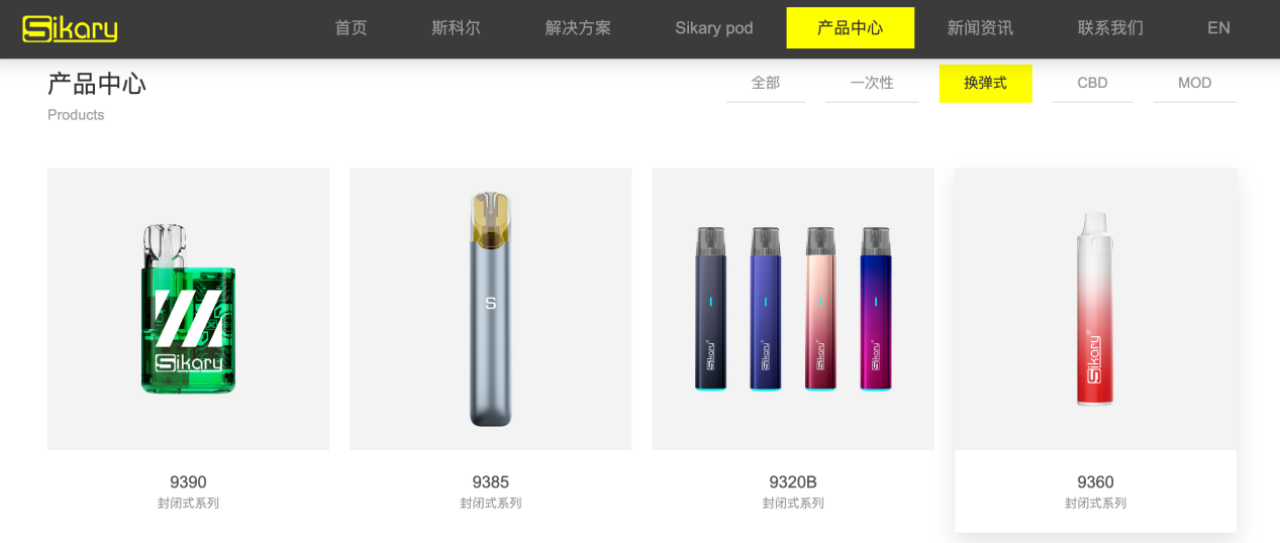Tap the Sikary logo in header
The height and width of the screenshot is (543, 1280).
click(70, 28)
